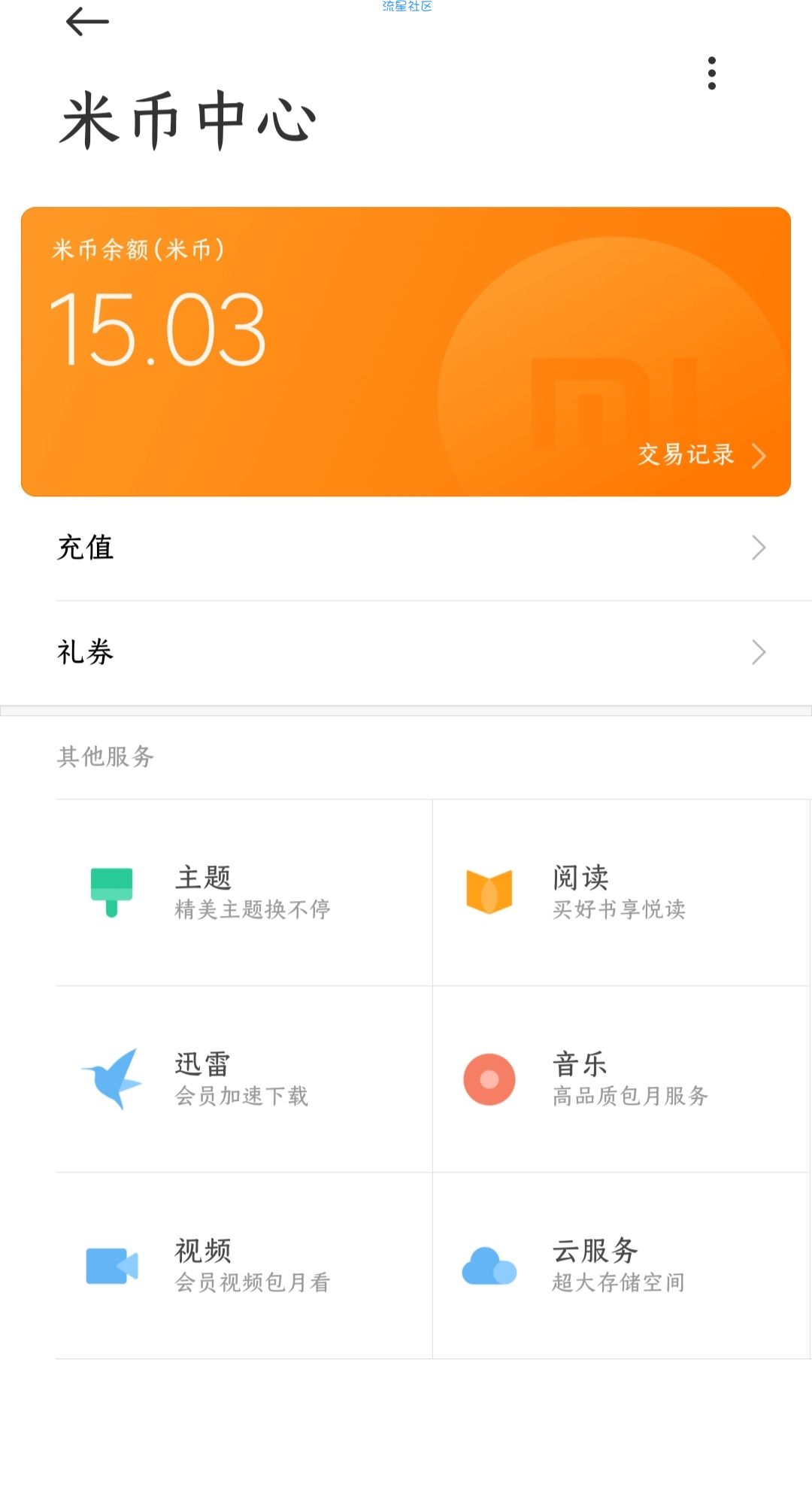Open the 云服务 cloud service
812x1511 pixels.
click(x=622, y=1265)
